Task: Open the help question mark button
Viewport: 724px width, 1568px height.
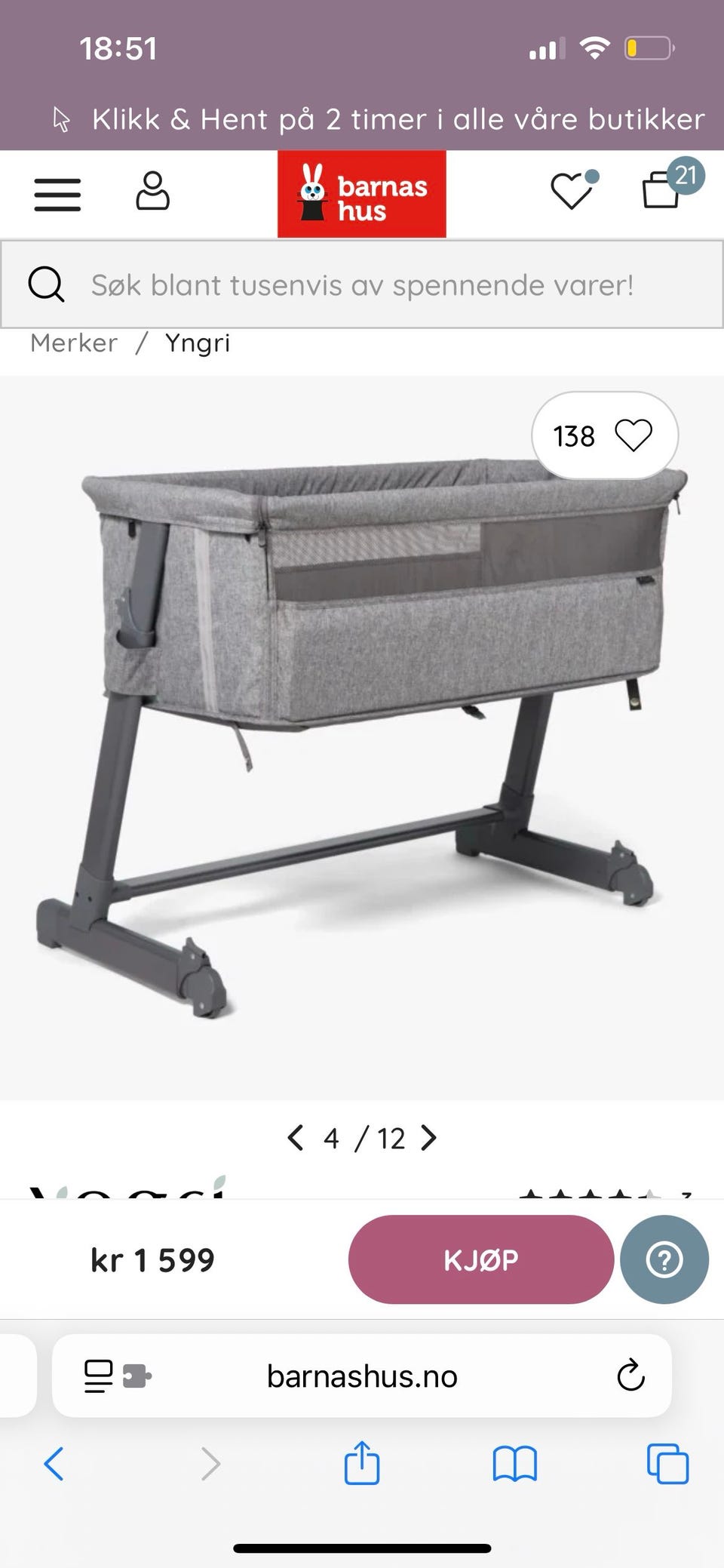Action: [x=664, y=1259]
